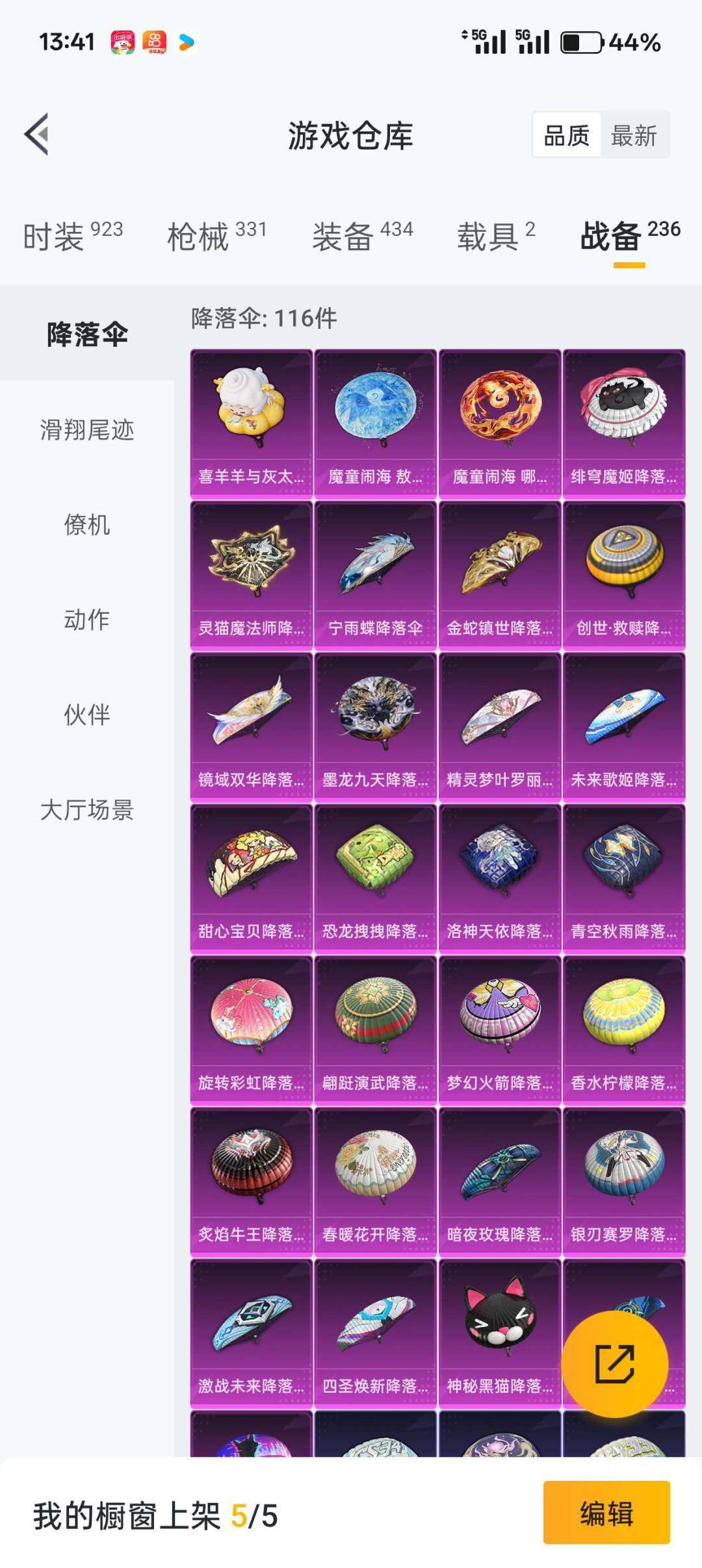This screenshot has height=1568, width=702.
Task: Select the 降落伞 category in sidebar
Action: (x=88, y=331)
